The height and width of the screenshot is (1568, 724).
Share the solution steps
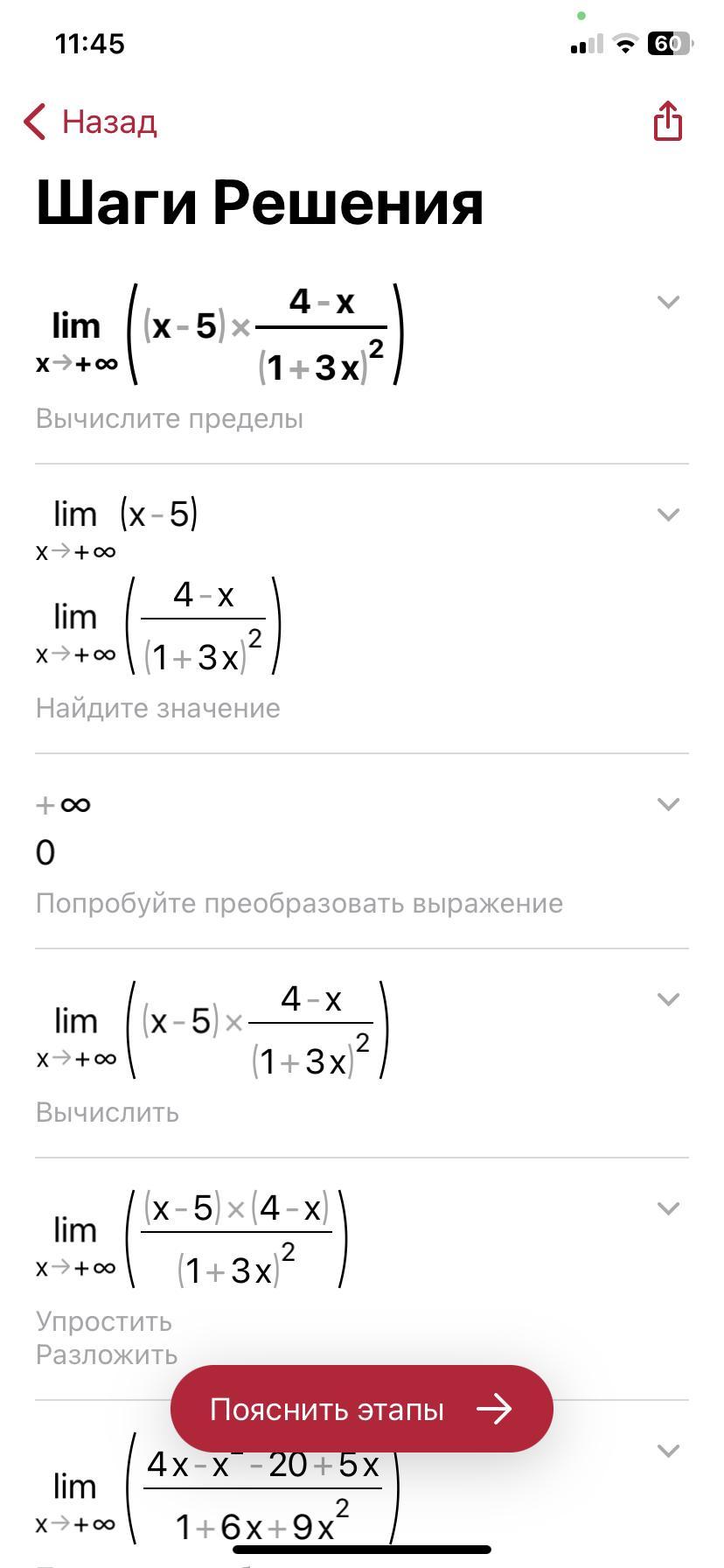click(x=667, y=121)
